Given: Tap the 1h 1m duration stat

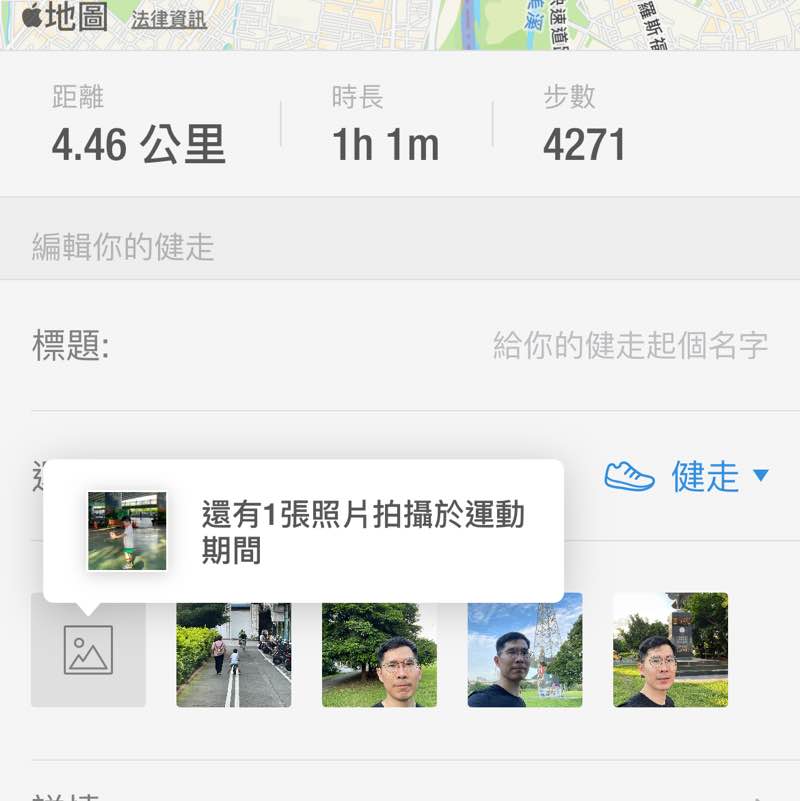Looking at the screenshot, I should tap(384, 142).
